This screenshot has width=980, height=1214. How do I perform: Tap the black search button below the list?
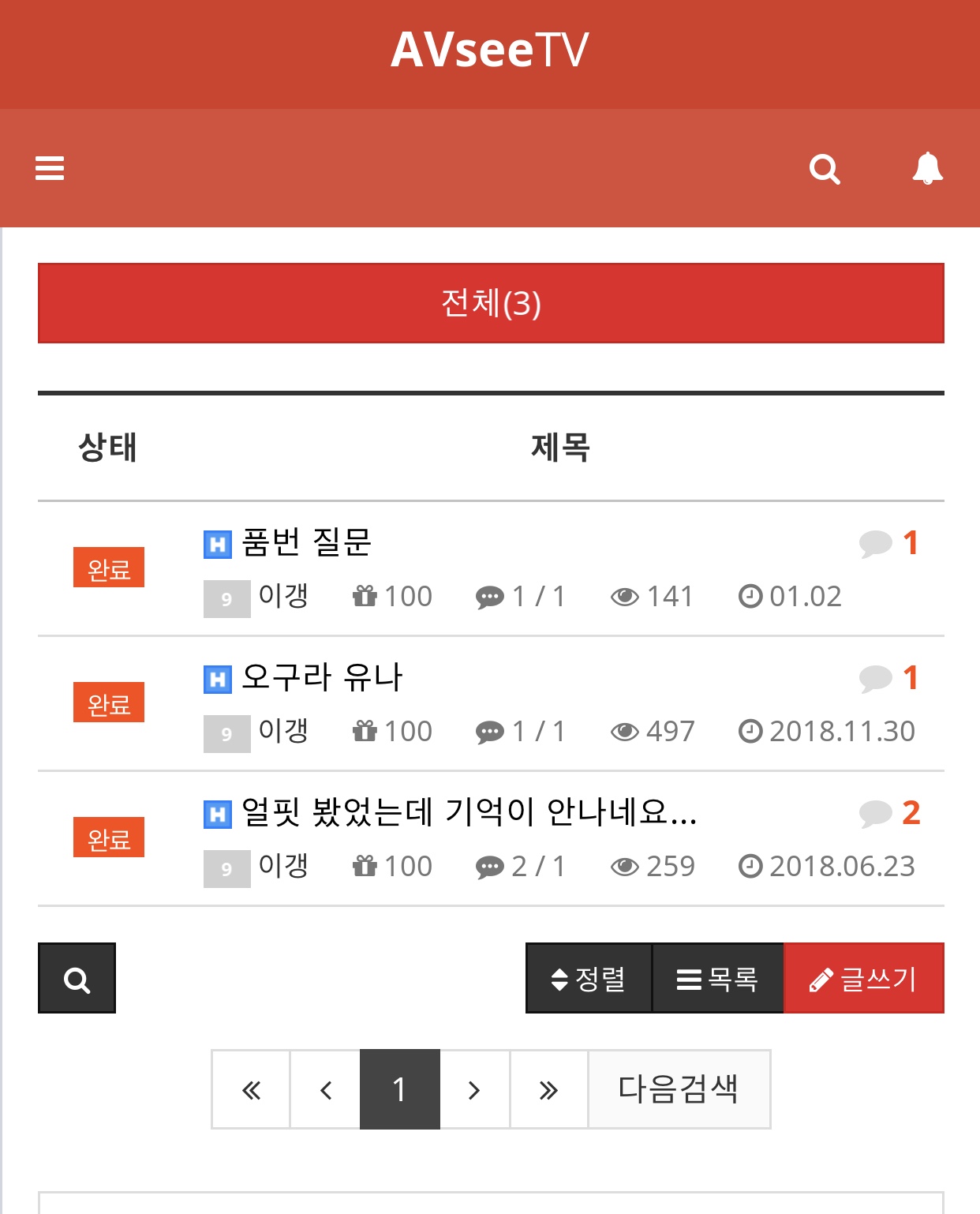click(x=77, y=978)
